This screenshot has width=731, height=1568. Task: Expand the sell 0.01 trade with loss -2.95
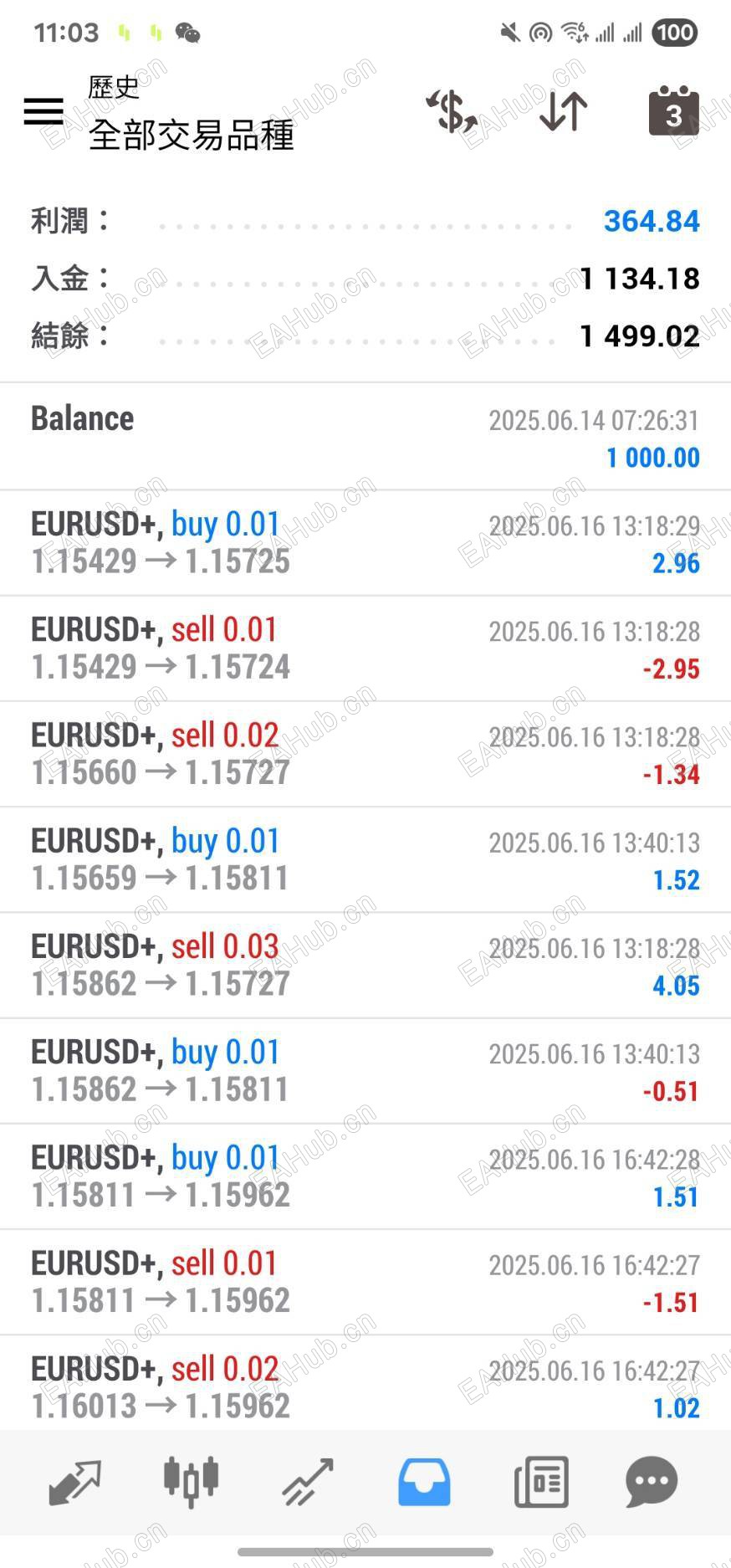[365, 648]
